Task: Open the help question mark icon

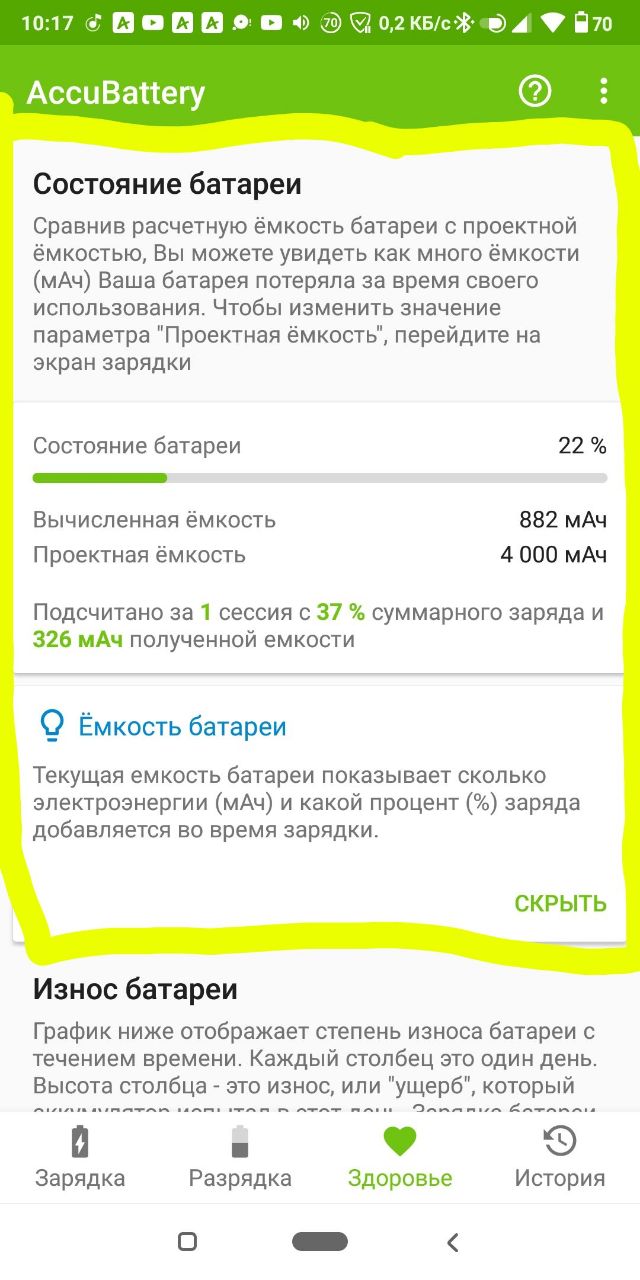Action: [x=535, y=92]
